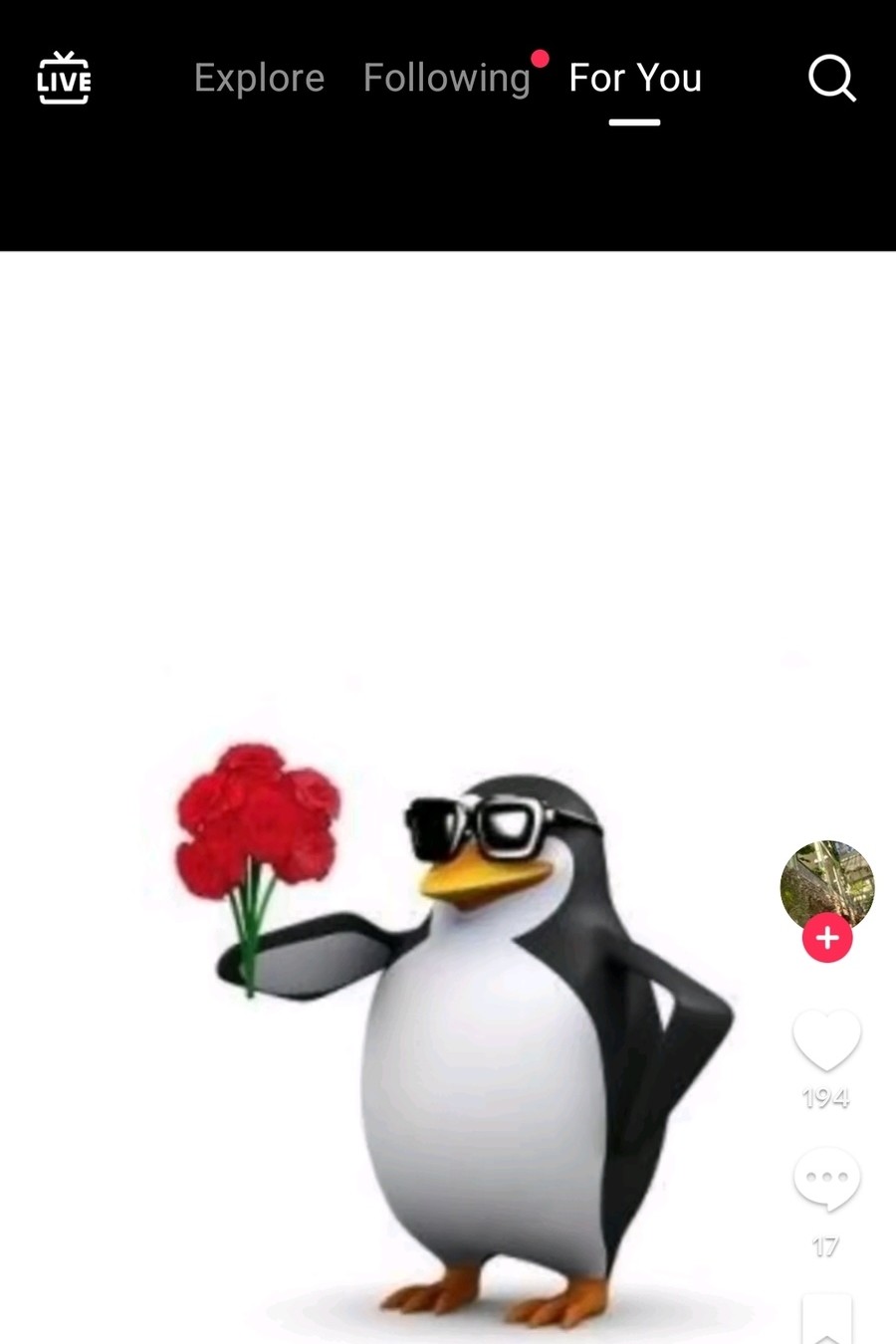Switch to the Explore tab
This screenshot has width=896, height=1344.
tap(259, 79)
